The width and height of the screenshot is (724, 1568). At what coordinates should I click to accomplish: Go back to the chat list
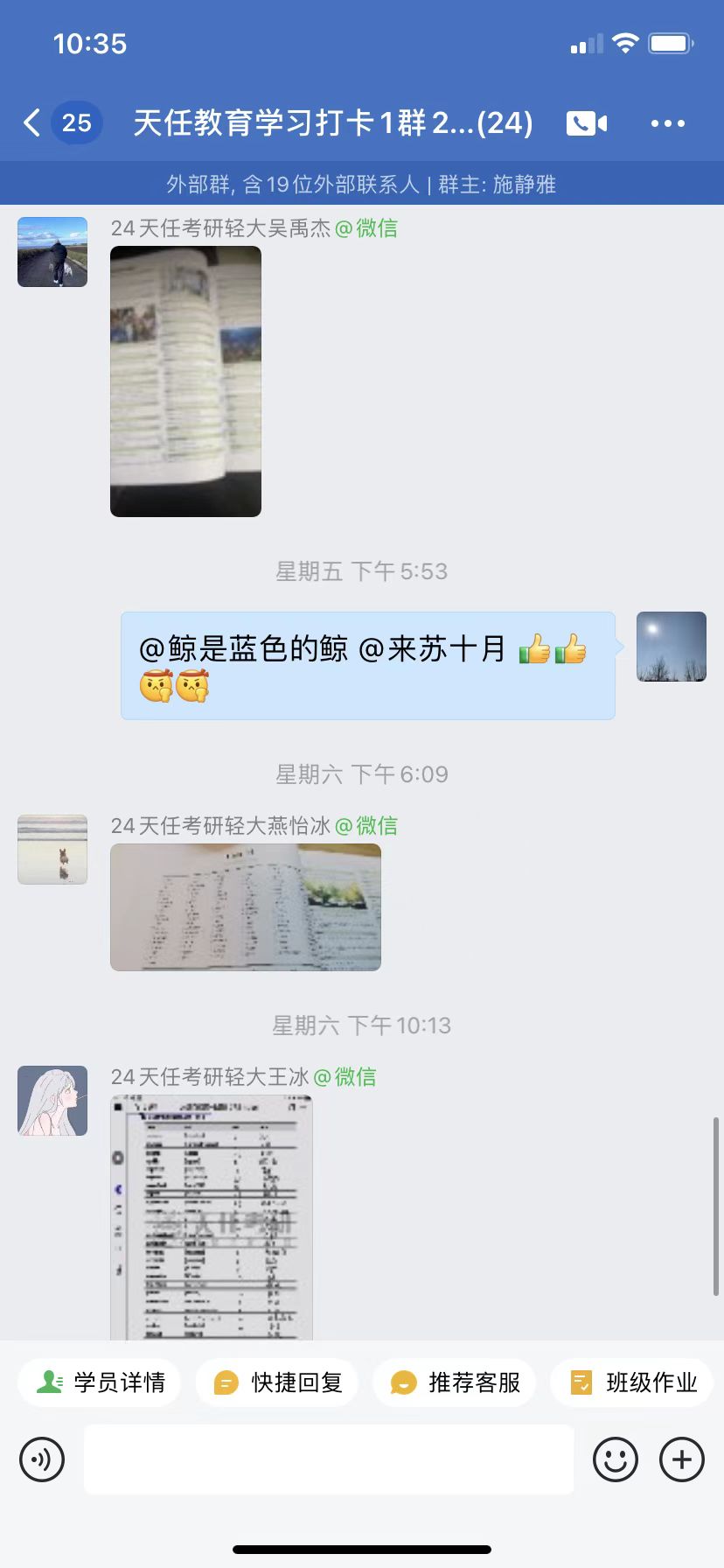pyautogui.click(x=33, y=123)
